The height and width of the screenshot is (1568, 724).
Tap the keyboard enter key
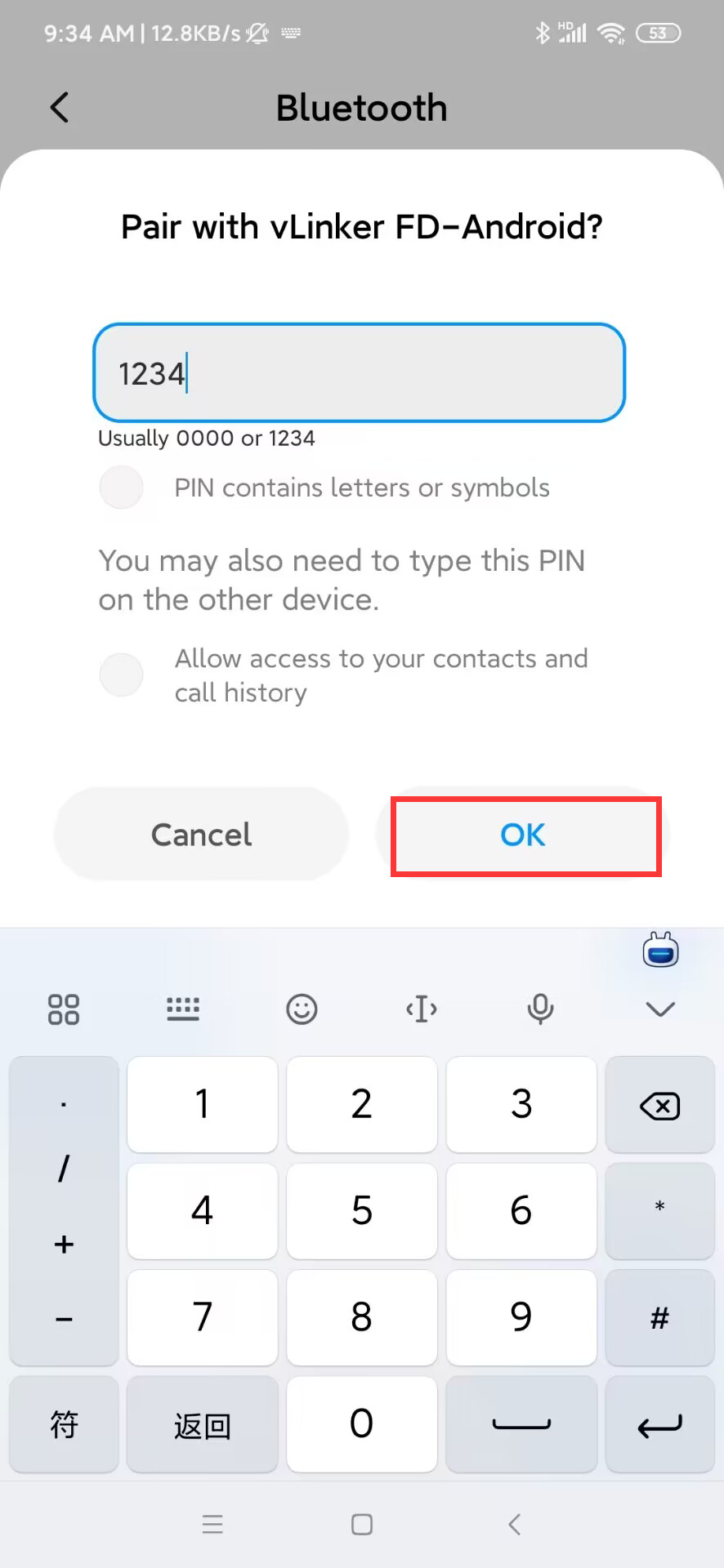(x=659, y=1425)
